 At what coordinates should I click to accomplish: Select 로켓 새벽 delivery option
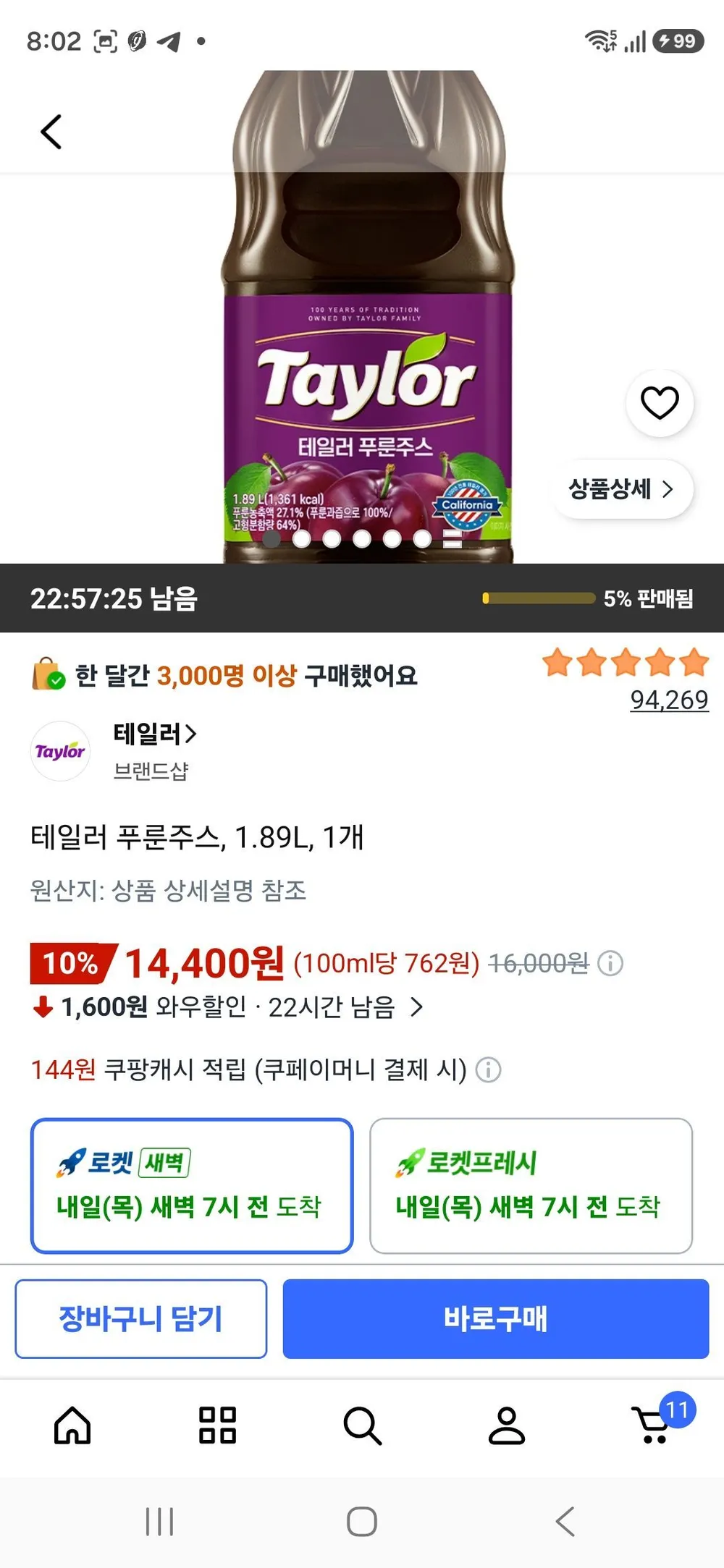pyautogui.click(x=192, y=1185)
